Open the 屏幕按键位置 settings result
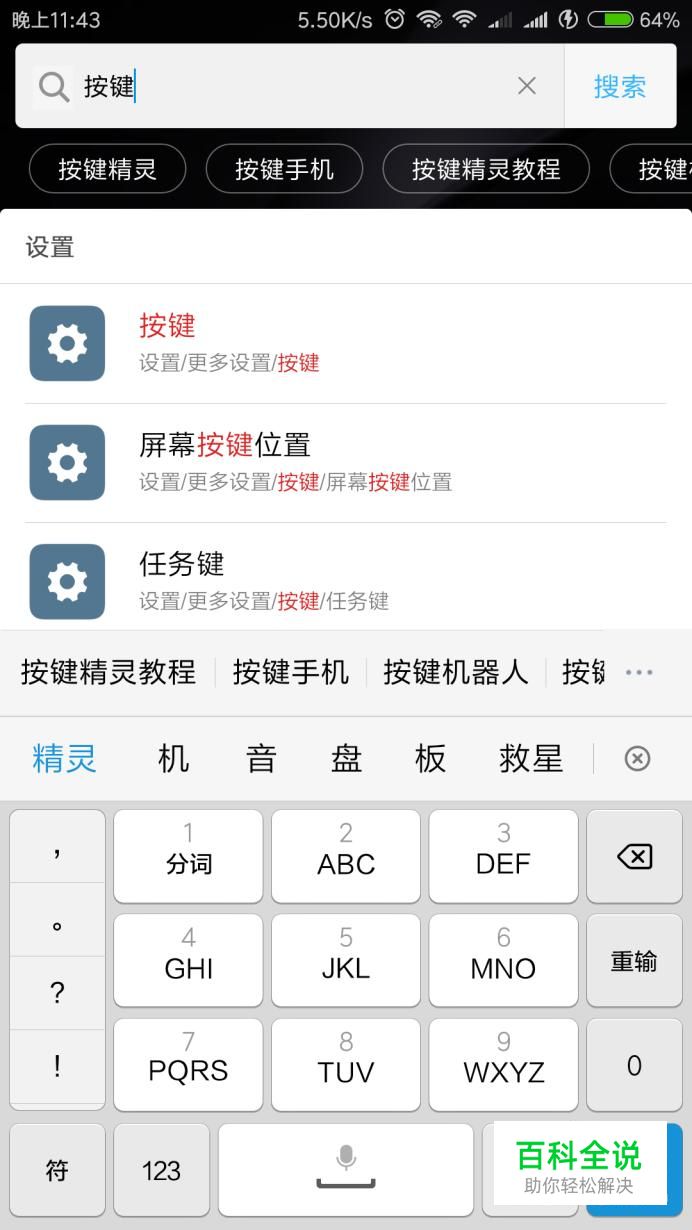The height and width of the screenshot is (1230, 692). pyautogui.click(x=345, y=462)
